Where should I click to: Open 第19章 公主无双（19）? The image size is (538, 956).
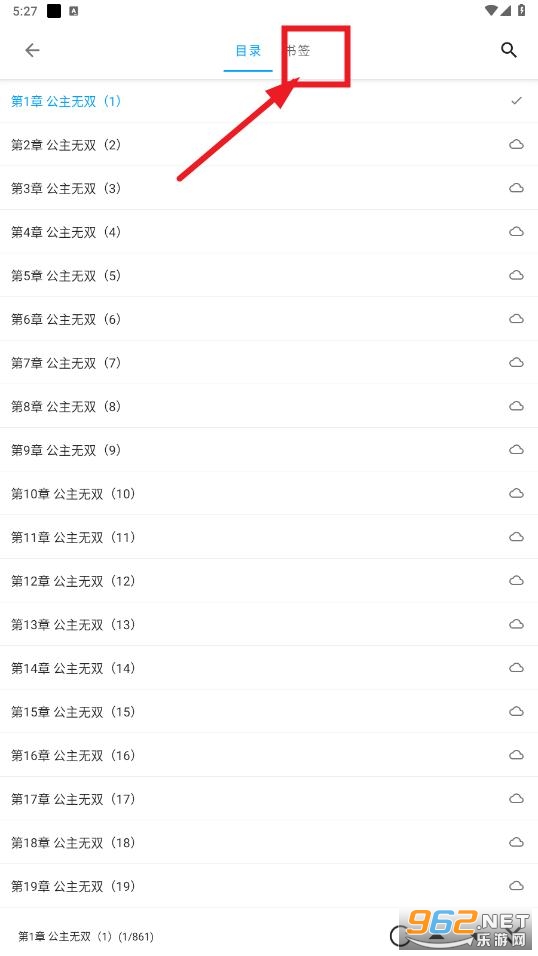coord(269,886)
